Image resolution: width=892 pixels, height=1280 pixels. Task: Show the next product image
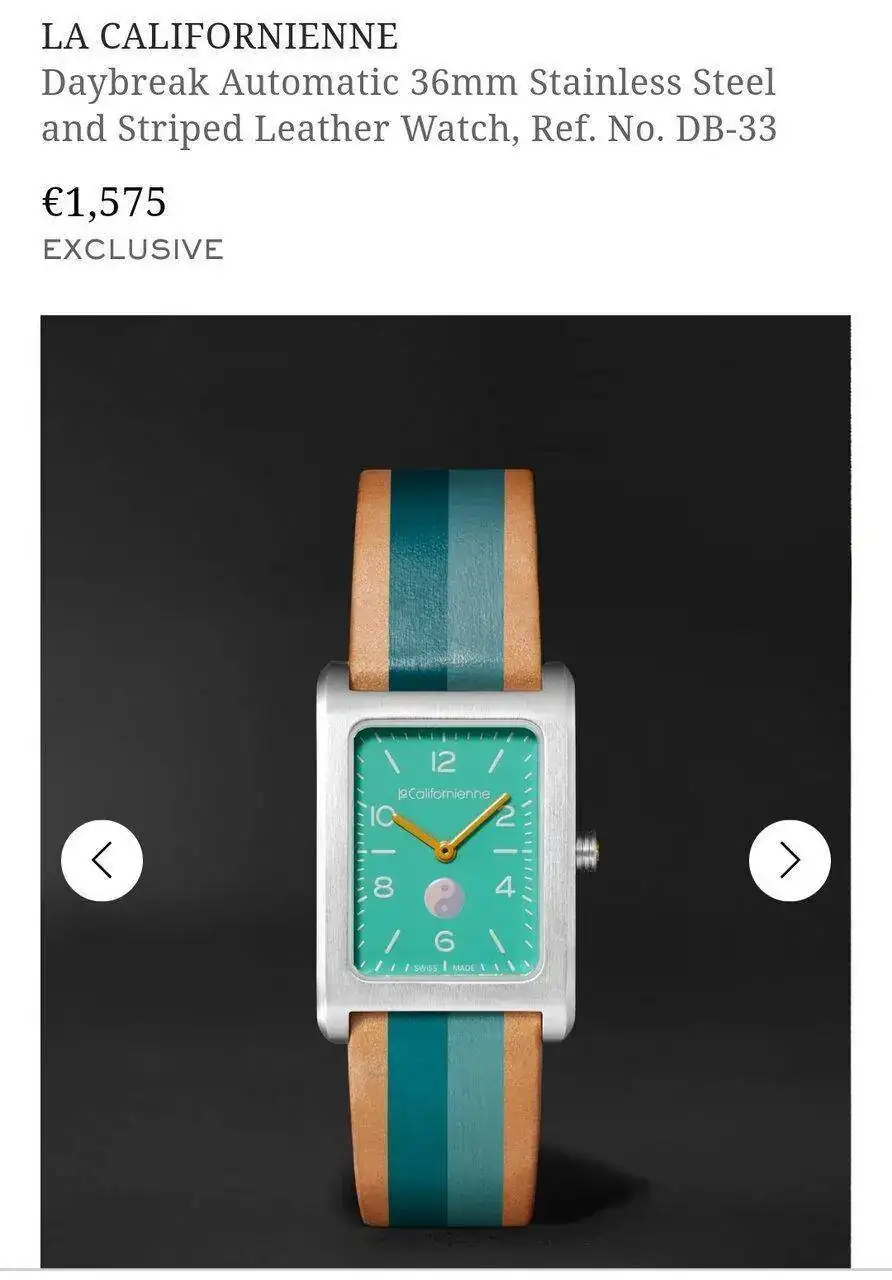(x=789, y=860)
